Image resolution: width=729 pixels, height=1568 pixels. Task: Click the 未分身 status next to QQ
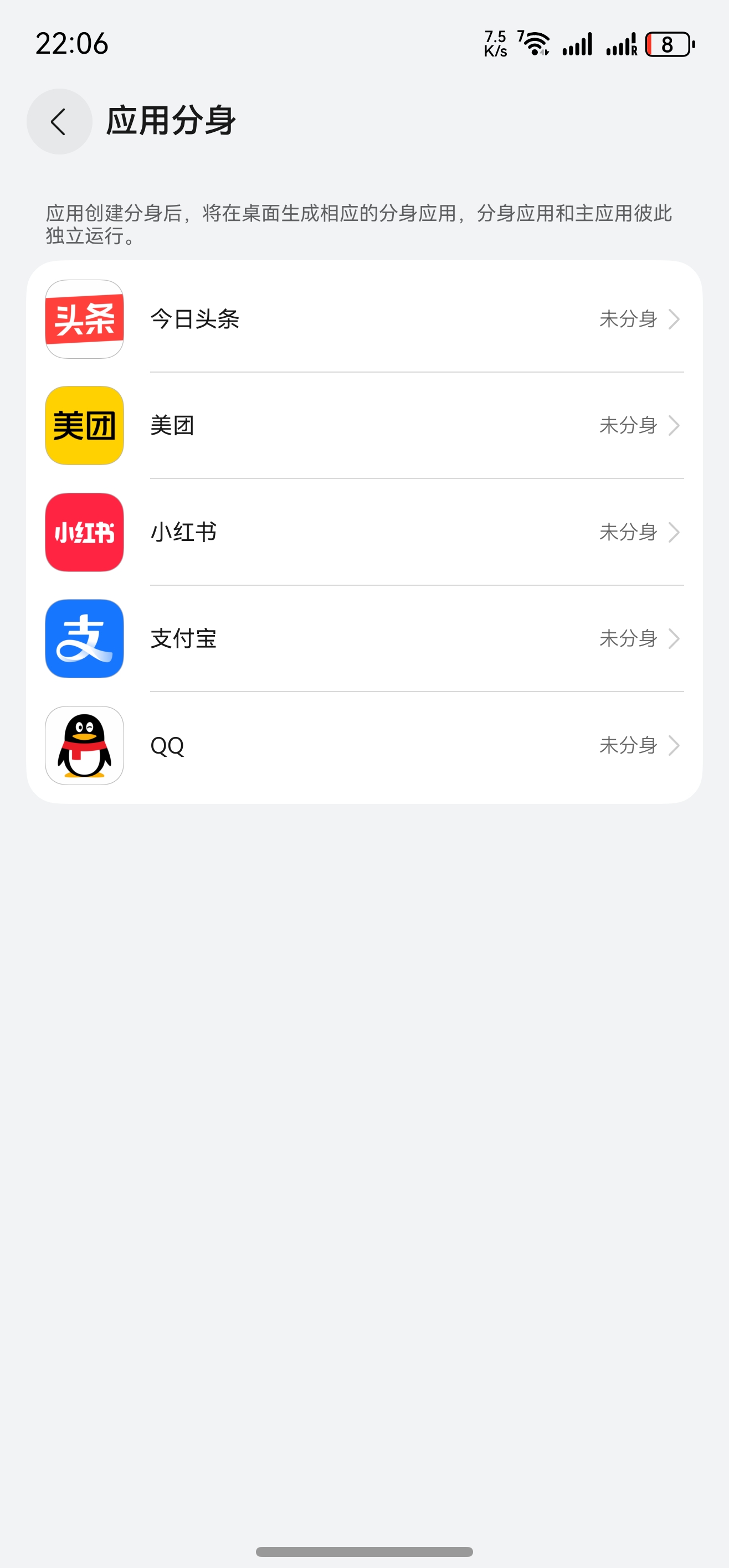click(629, 745)
